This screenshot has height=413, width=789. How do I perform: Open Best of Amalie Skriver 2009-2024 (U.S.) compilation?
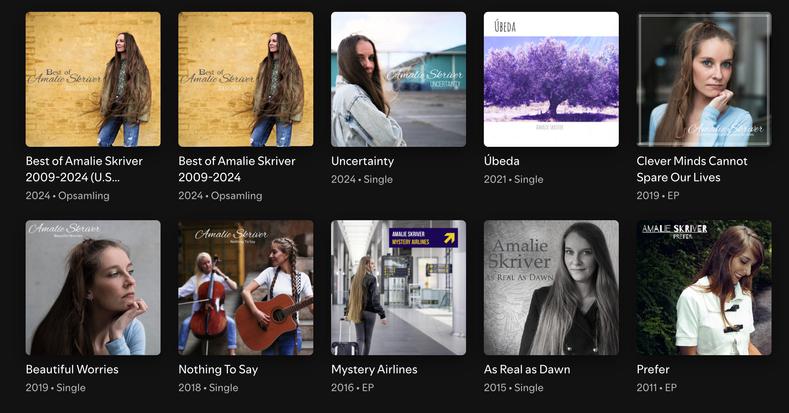(93, 80)
